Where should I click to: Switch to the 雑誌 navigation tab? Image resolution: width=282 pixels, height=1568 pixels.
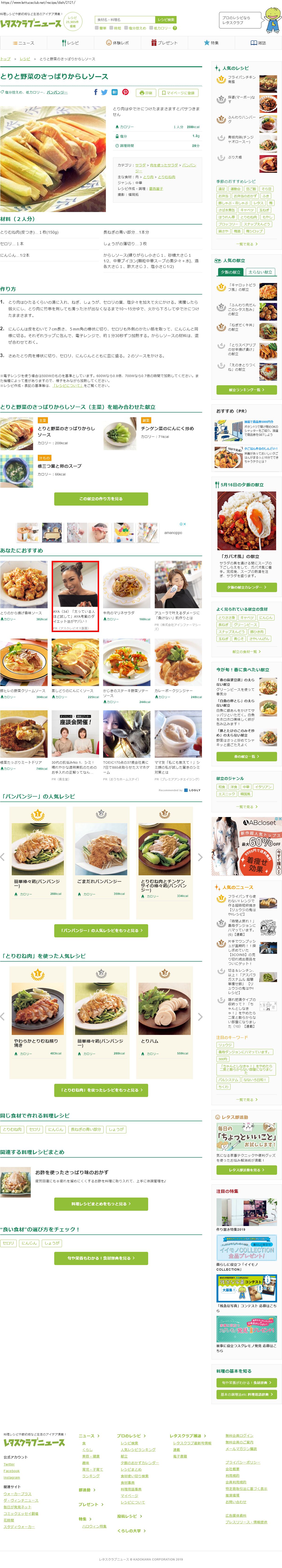258,43
